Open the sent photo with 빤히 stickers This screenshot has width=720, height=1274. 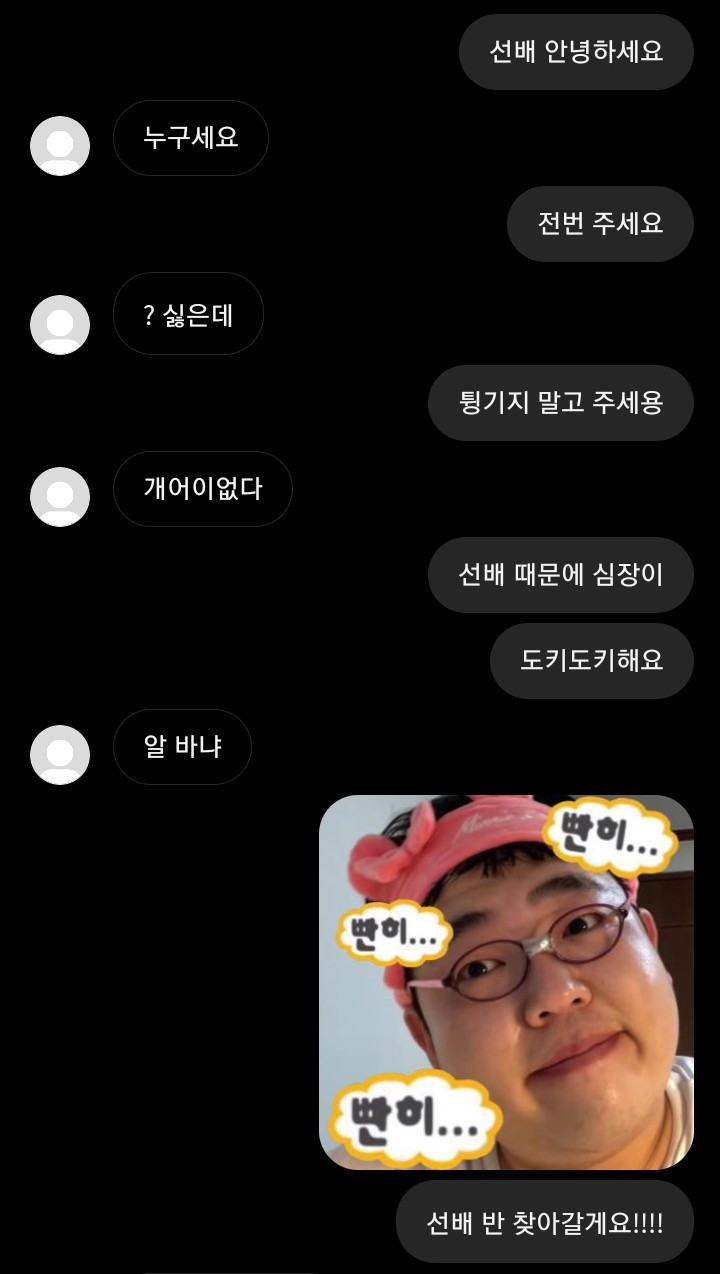click(x=506, y=982)
